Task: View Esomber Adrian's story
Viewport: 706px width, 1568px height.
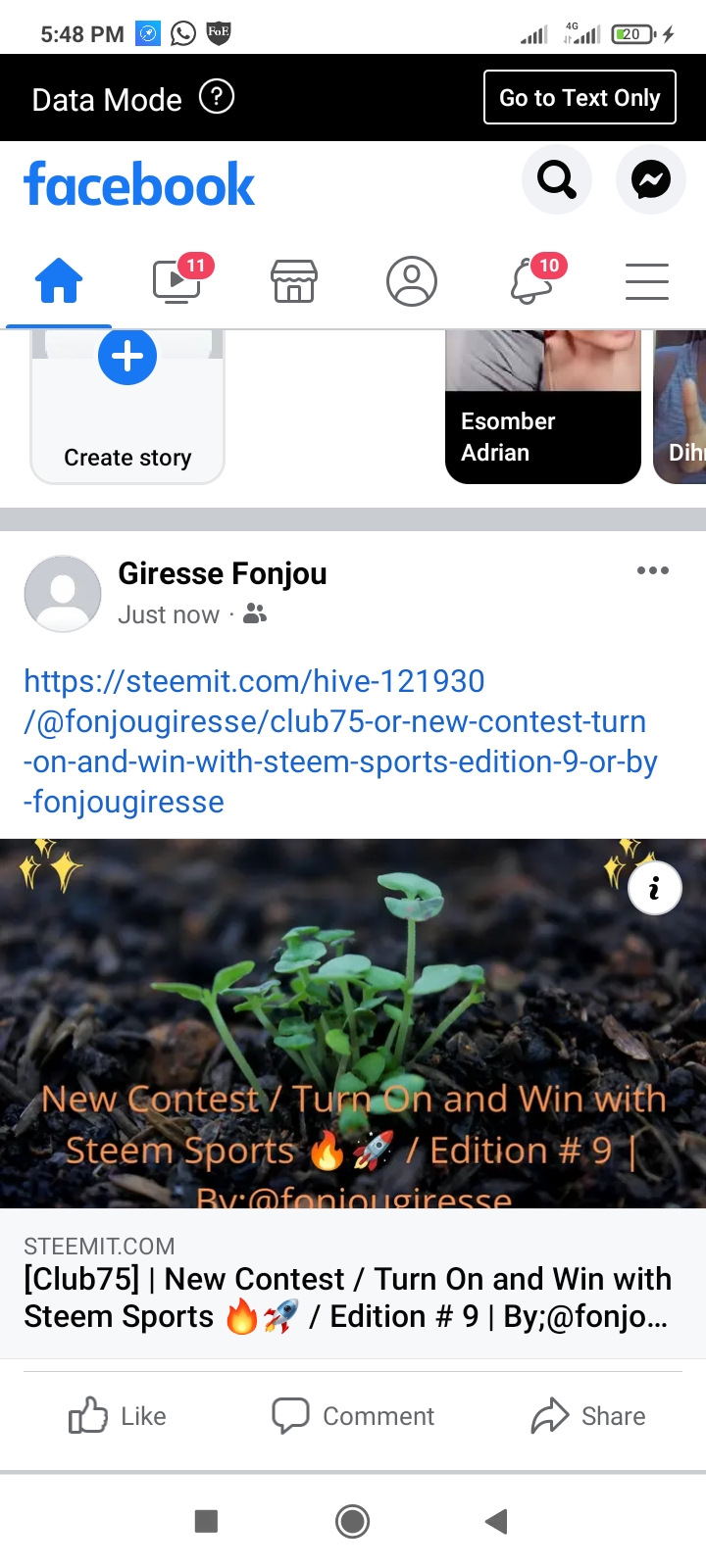Action: (x=543, y=407)
